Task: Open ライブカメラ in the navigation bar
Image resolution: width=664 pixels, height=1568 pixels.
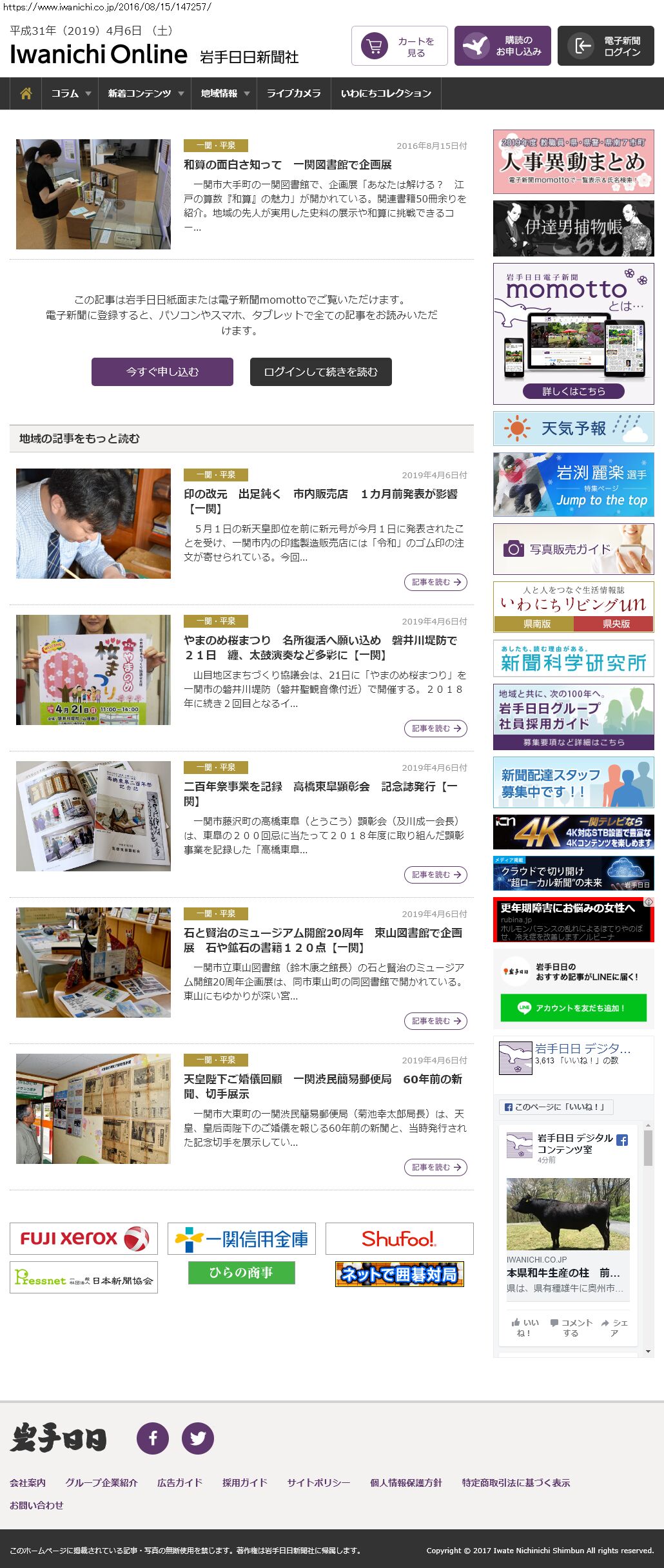Action: (x=293, y=93)
